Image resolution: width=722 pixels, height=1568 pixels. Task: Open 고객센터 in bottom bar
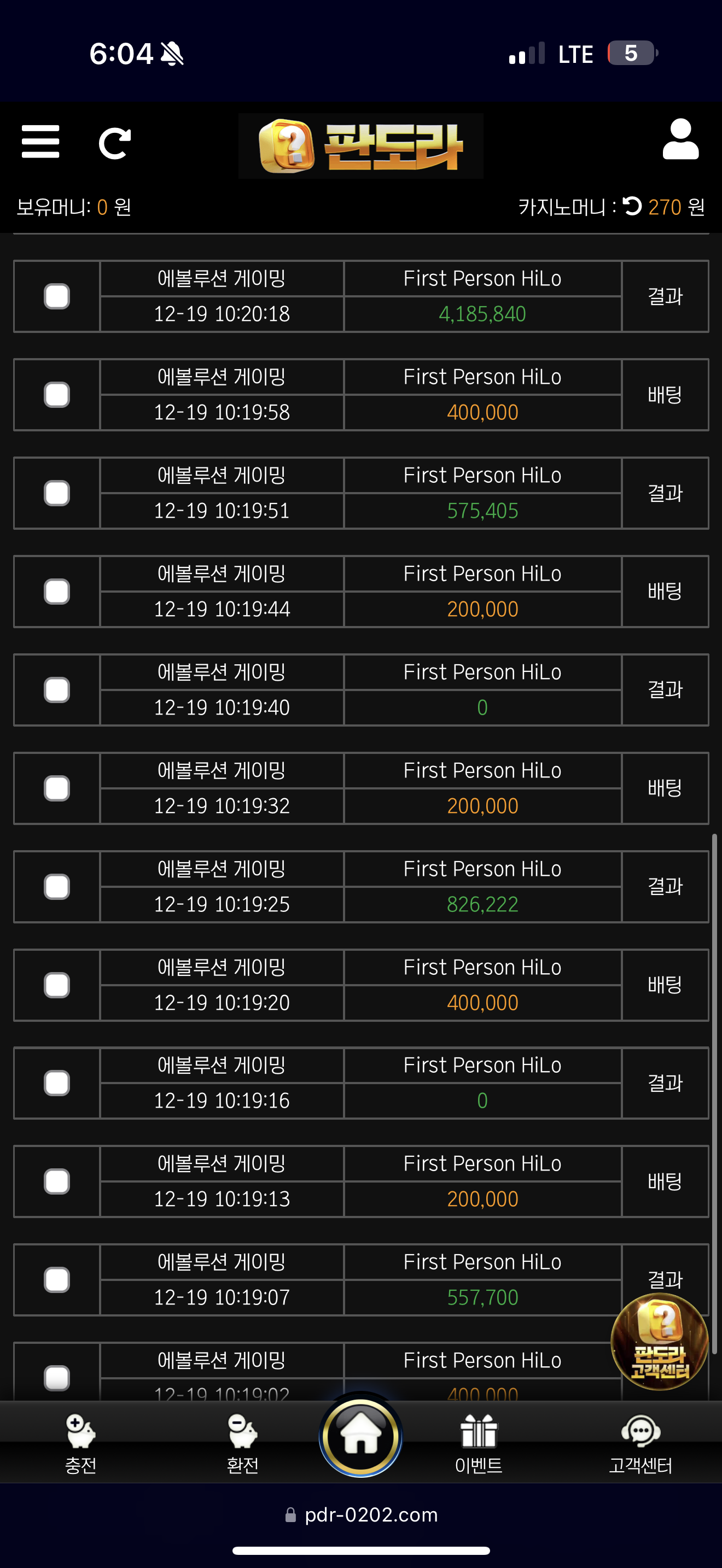[x=641, y=1444]
